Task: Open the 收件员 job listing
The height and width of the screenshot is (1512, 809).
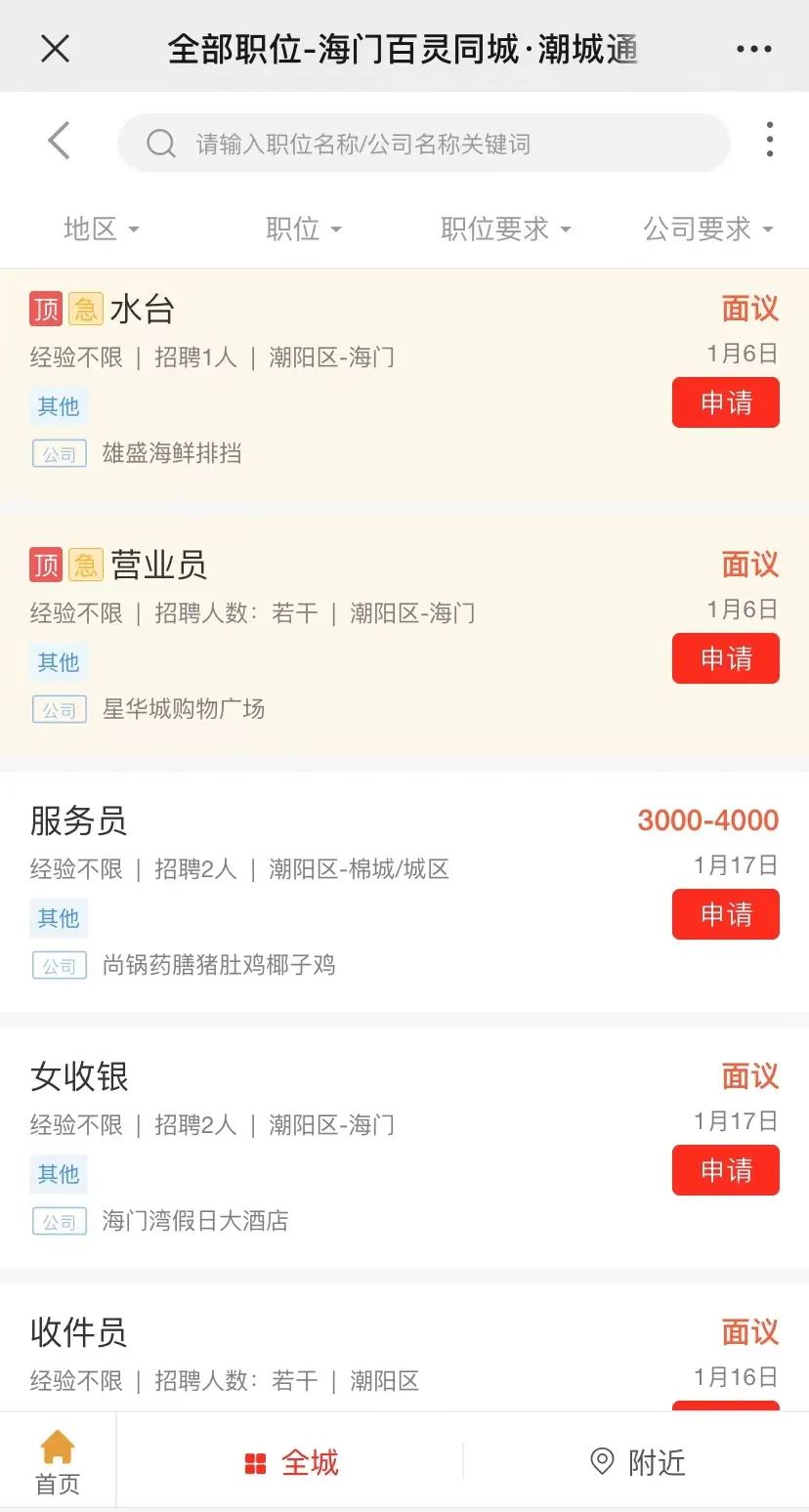Action: [x=78, y=1332]
